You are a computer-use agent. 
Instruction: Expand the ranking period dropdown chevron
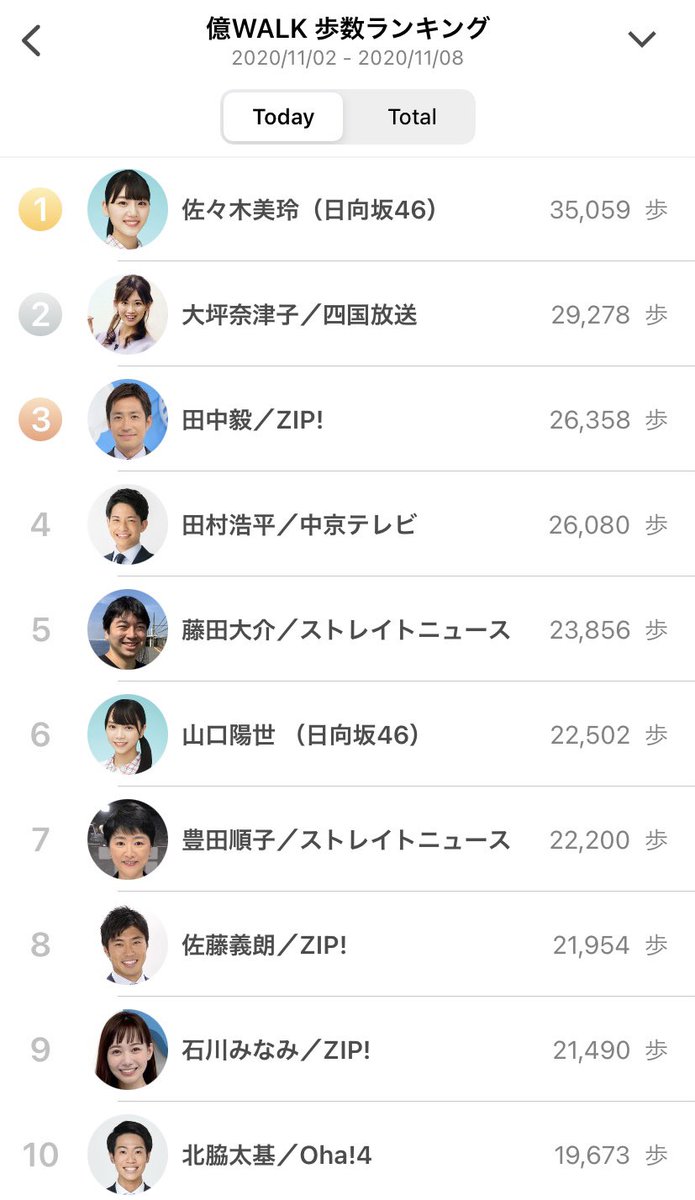(x=641, y=39)
